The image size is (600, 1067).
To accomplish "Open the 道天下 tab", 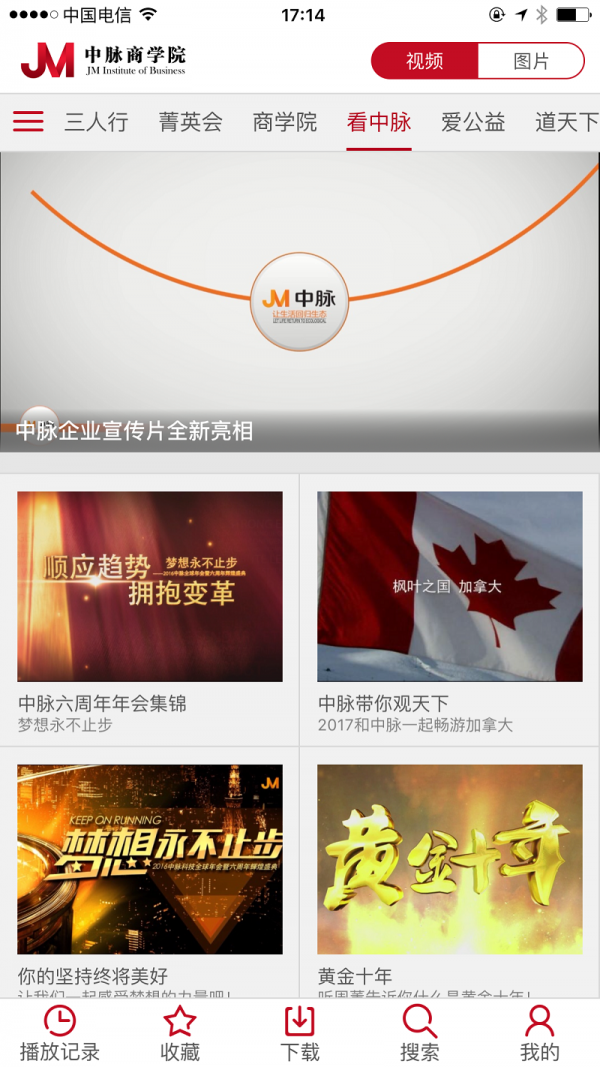I will [x=566, y=122].
